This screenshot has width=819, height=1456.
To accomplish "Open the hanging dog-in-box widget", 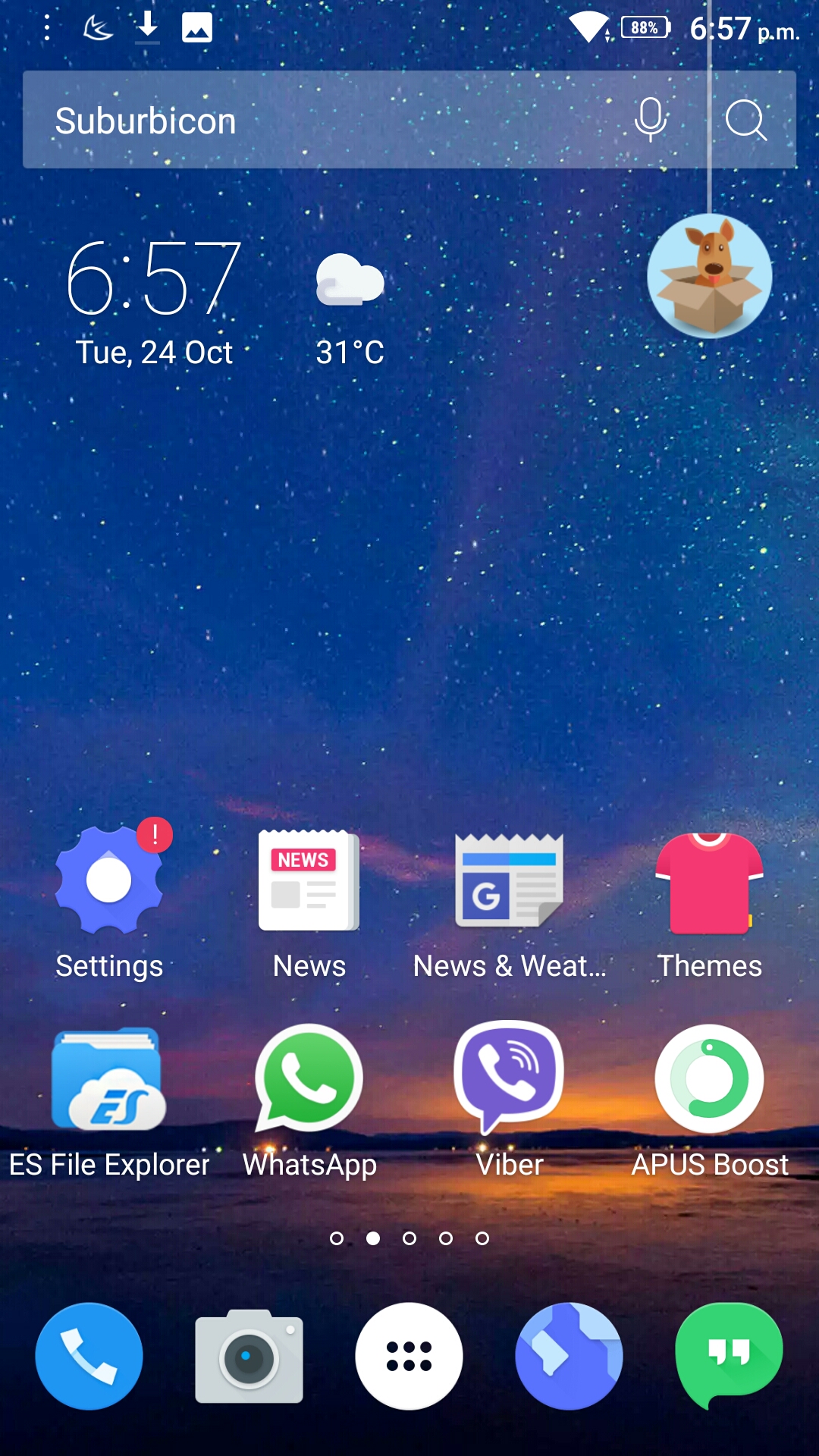I will pyautogui.click(x=710, y=276).
